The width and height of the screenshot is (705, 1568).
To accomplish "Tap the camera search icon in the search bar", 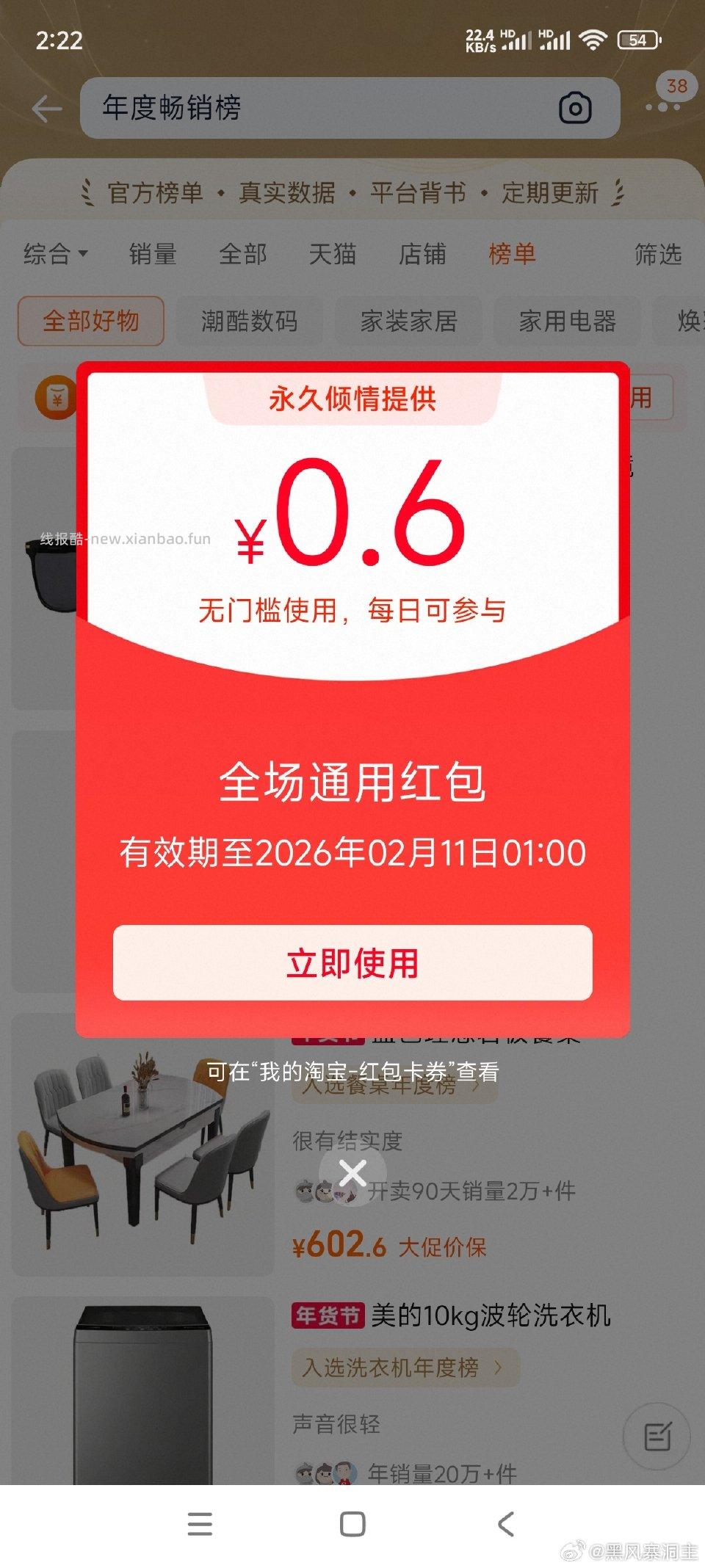I will [575, 108].
